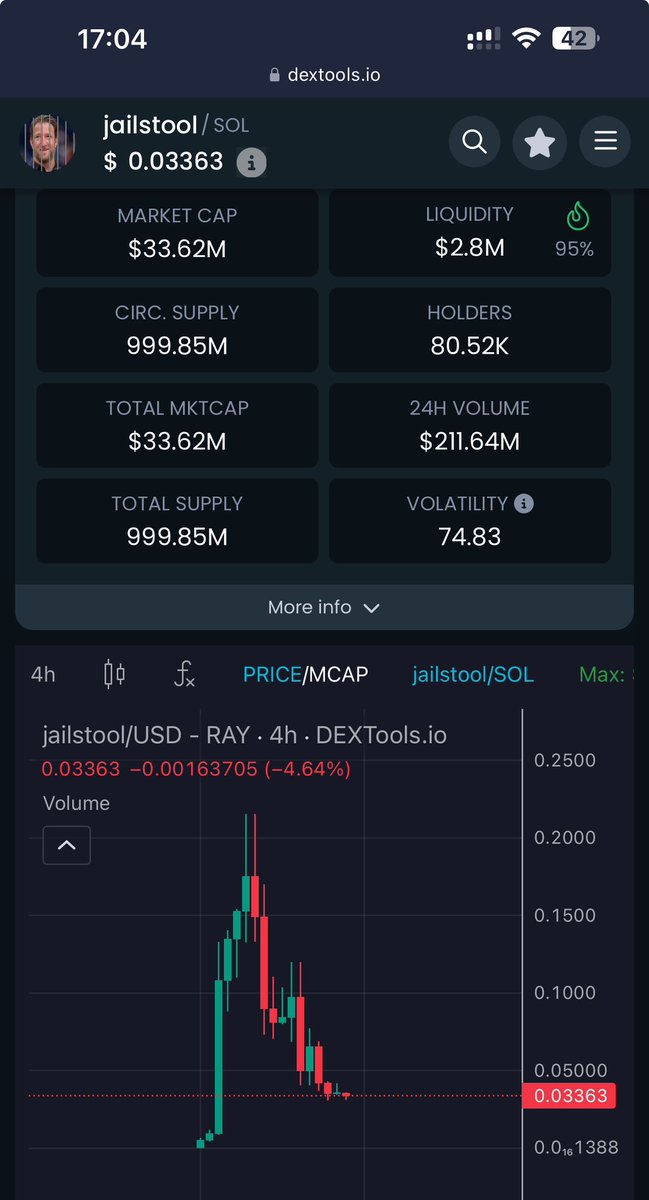The width and height of the screenshot is (649, 1200).
Task: Open the candlestick chart style selector
Action: pyautogui.click(x=114, y=674)
